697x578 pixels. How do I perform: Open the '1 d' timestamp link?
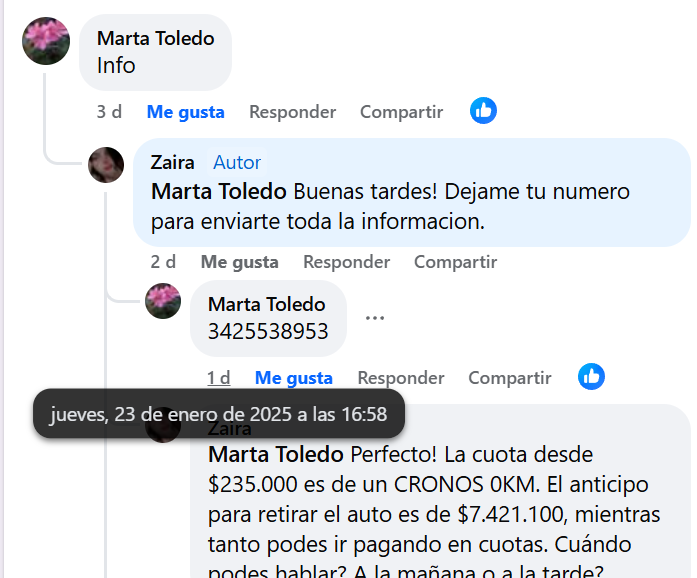[218, 378]
